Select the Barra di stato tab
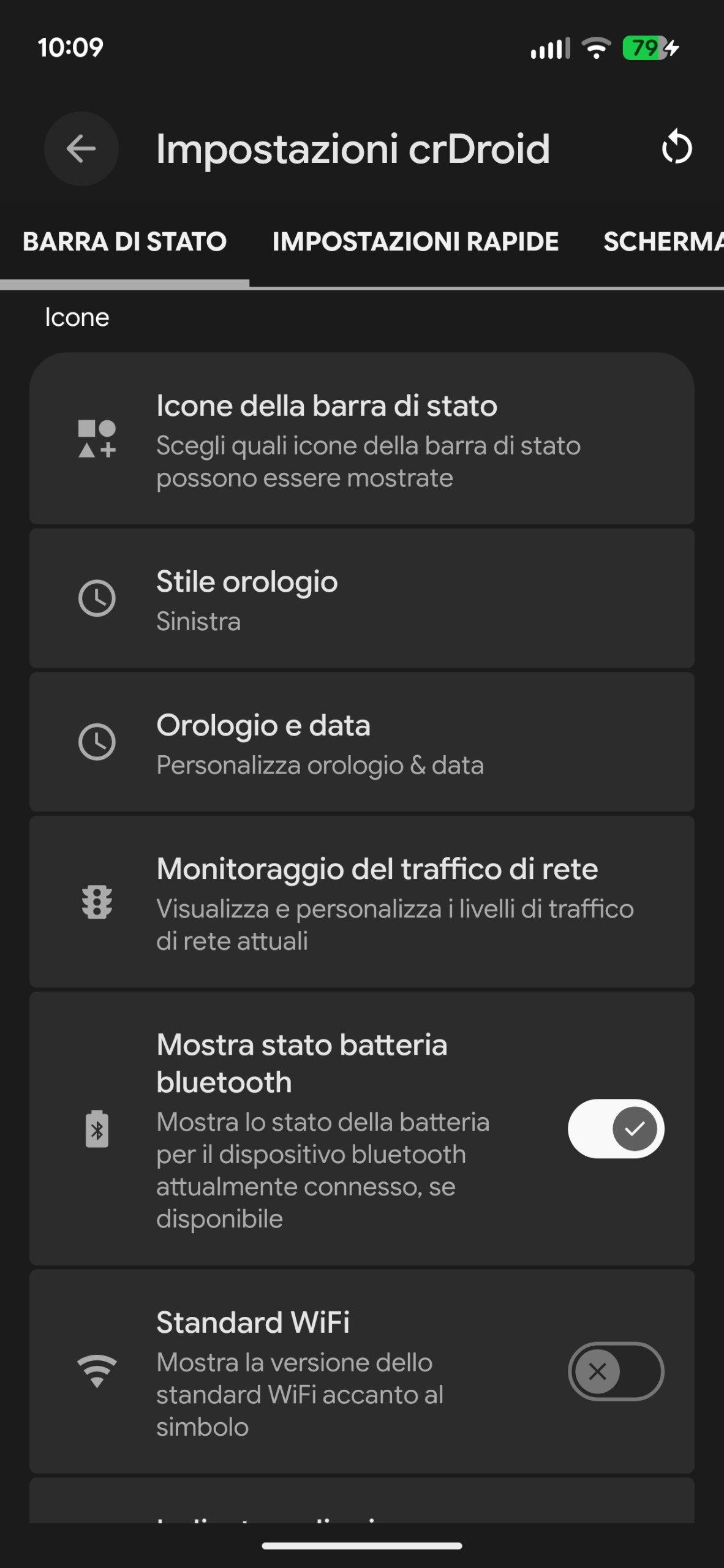The width and height of the screenshot is (724, 1568). [124, 242]
